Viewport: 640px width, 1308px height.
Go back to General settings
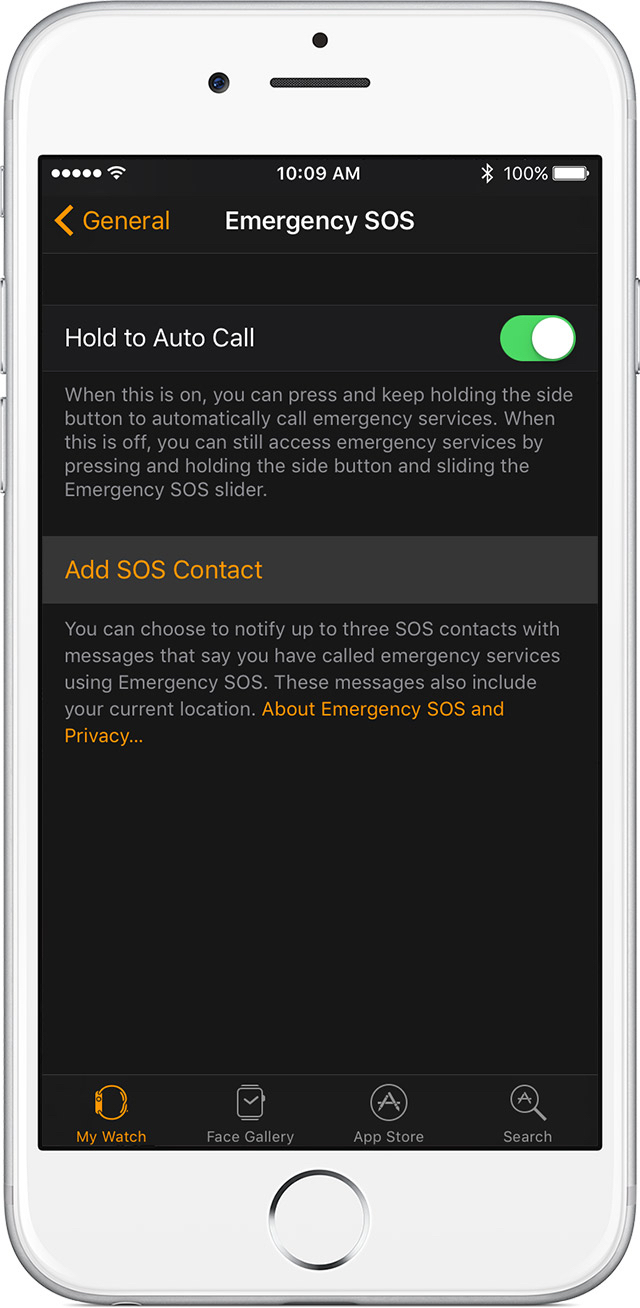coord(113,221)
